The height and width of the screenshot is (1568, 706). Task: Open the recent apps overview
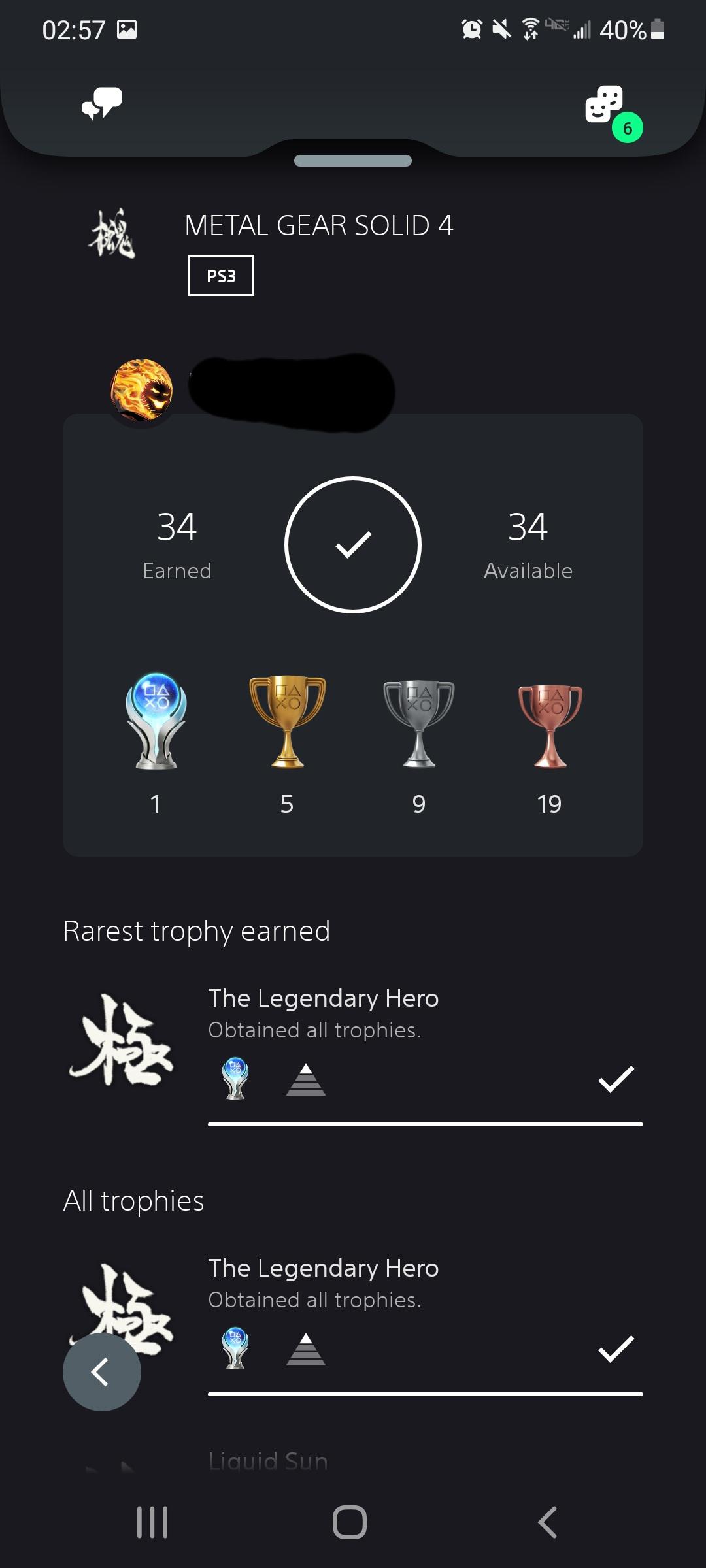click(152, 1522)
